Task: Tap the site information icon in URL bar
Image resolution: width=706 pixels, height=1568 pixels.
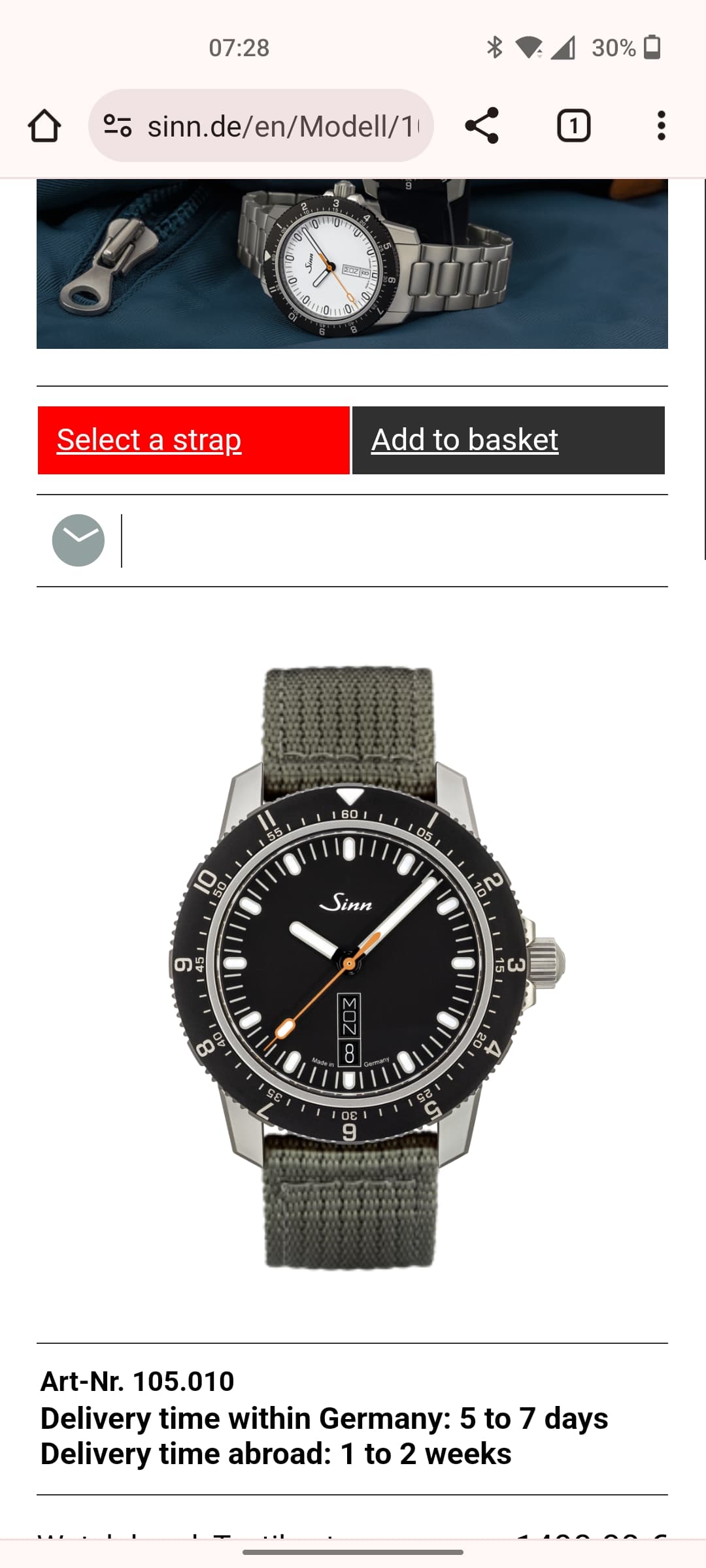Action: click(x=118, y=125)
